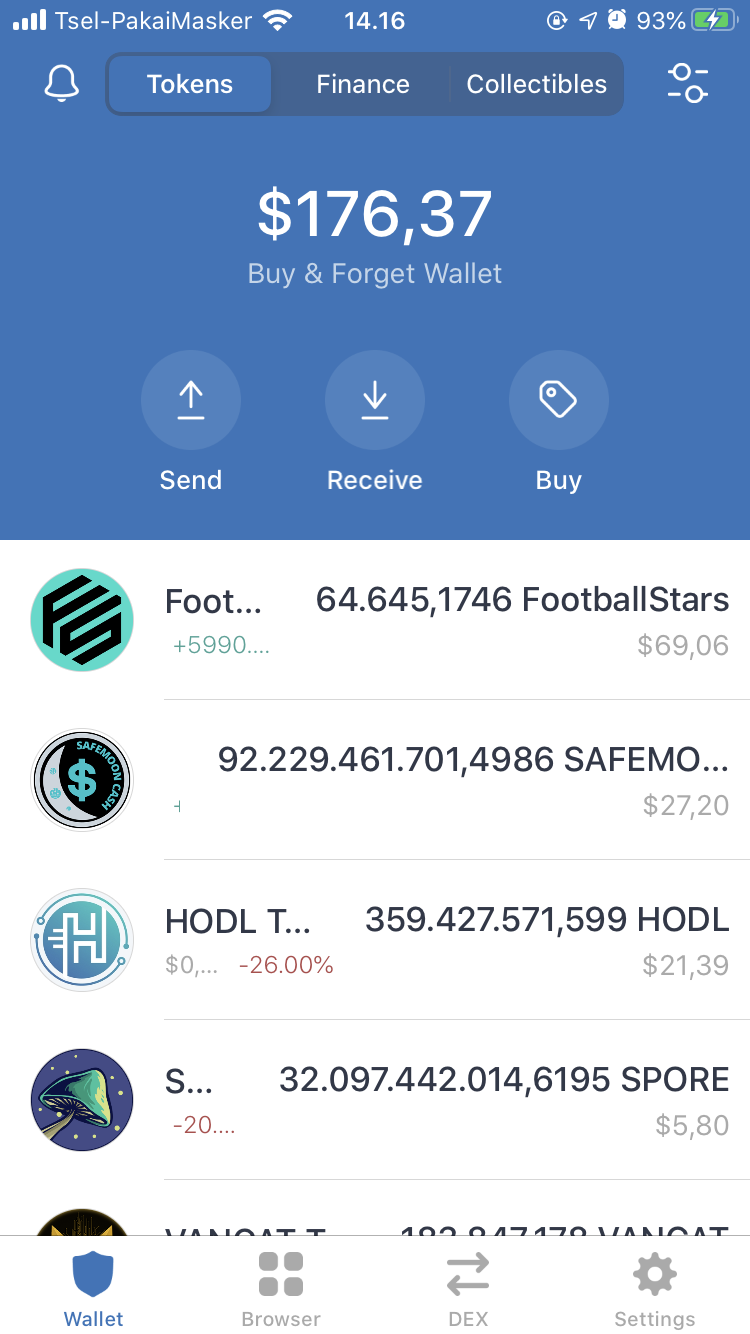Select the Tokens tab
Screen dimensions: 750x1334
click(x=190, y=84)
